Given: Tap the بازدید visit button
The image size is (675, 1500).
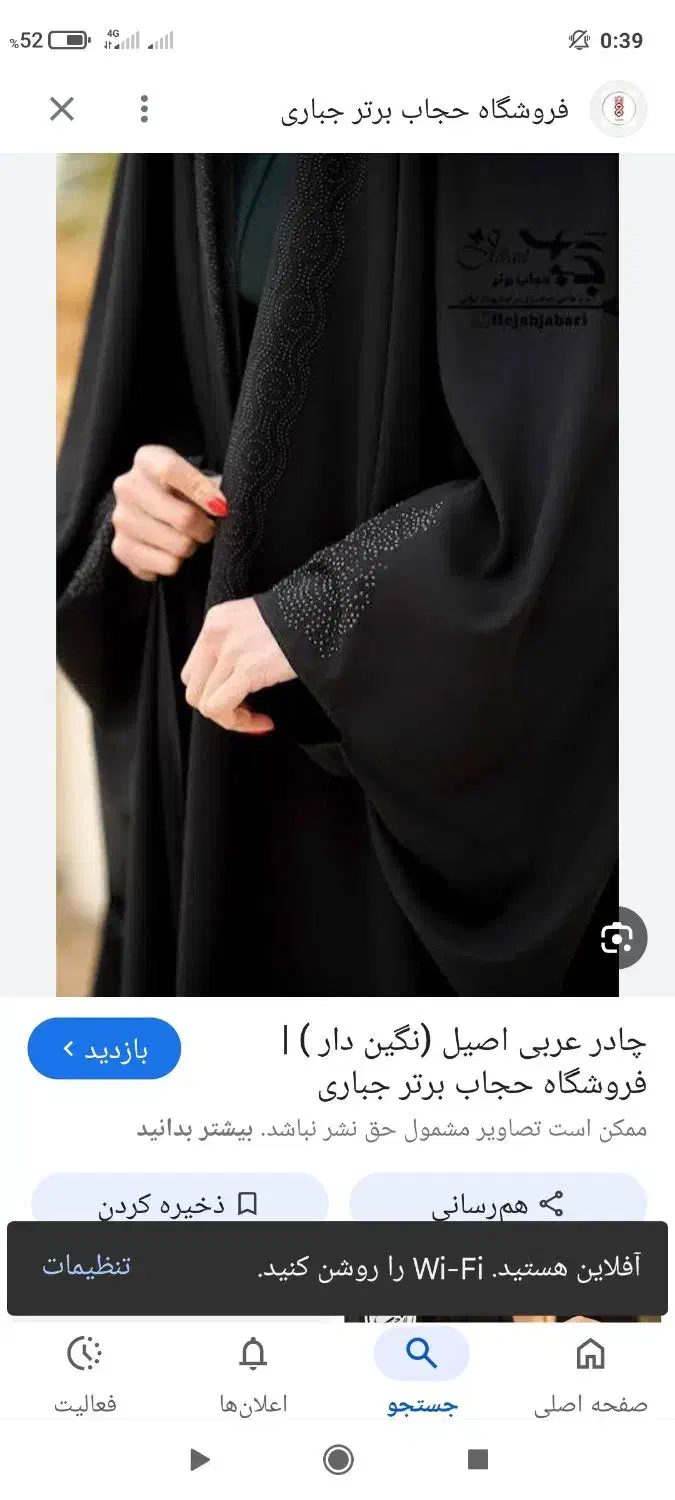Looking at the screenshot, I should (x=104, y=1049).
